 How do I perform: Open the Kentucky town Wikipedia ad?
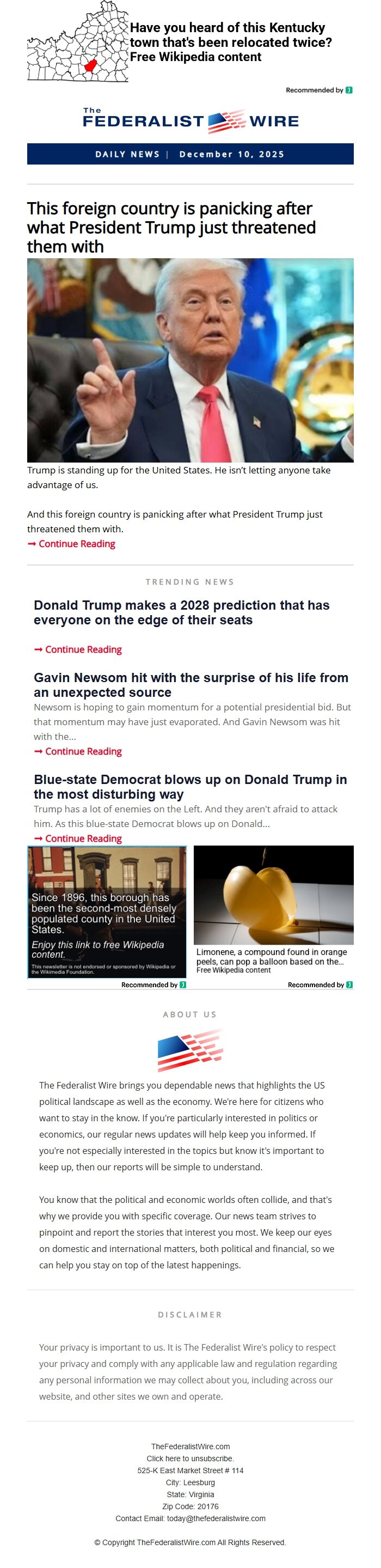point(230,42)
